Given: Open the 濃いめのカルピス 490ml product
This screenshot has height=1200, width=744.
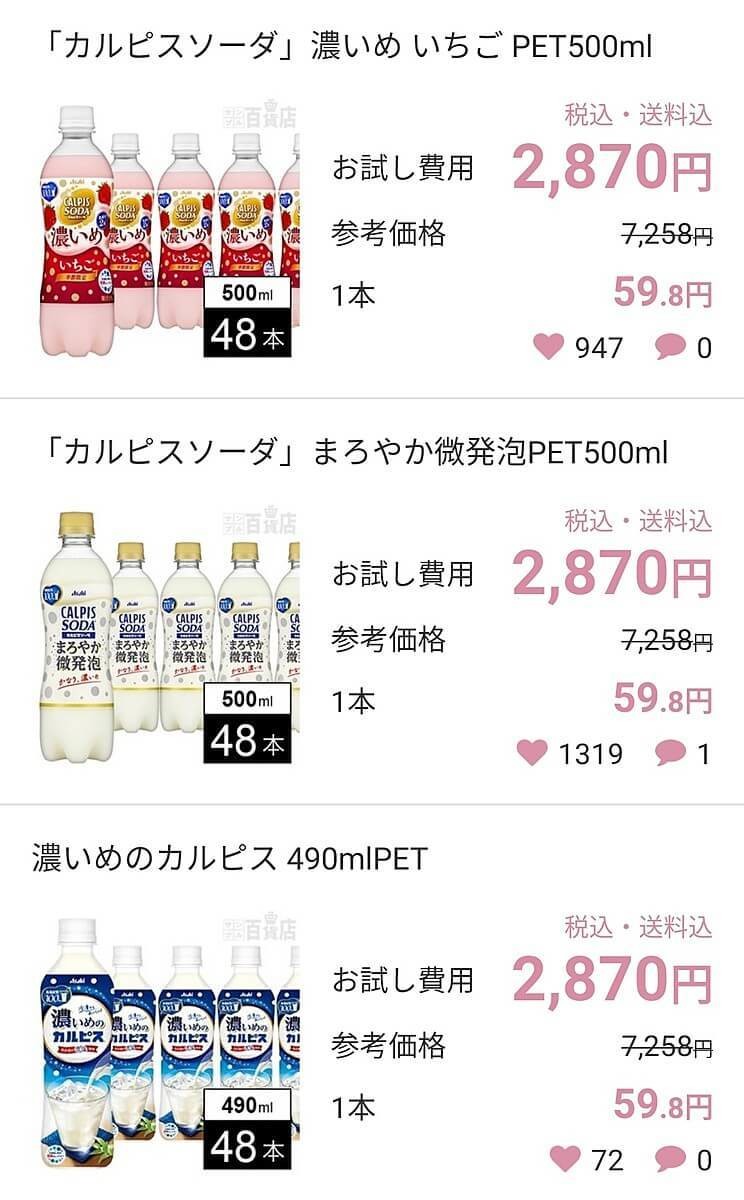Looking at the screenshot, I should coord(229,858).
